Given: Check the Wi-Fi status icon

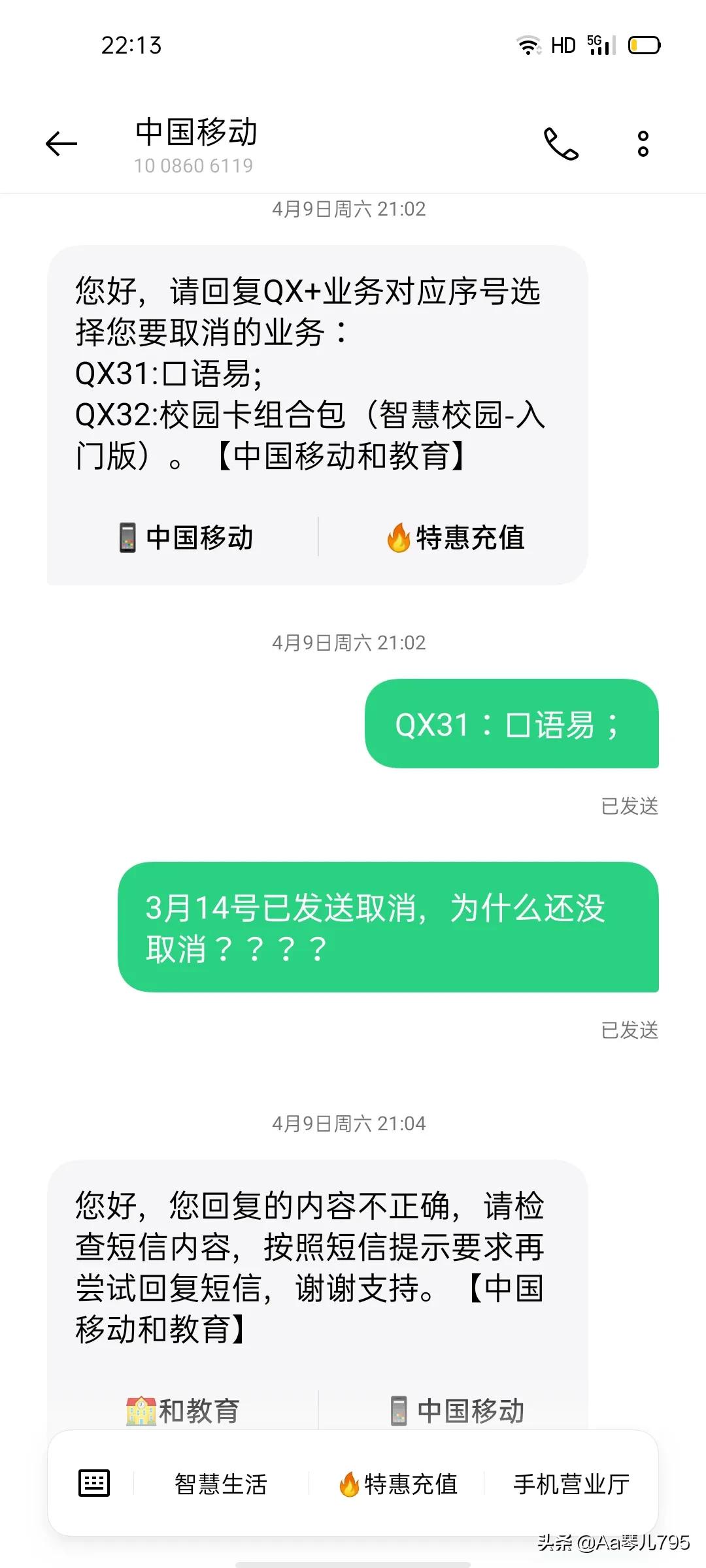Looking at the screenshot, I should pos(528,44).
